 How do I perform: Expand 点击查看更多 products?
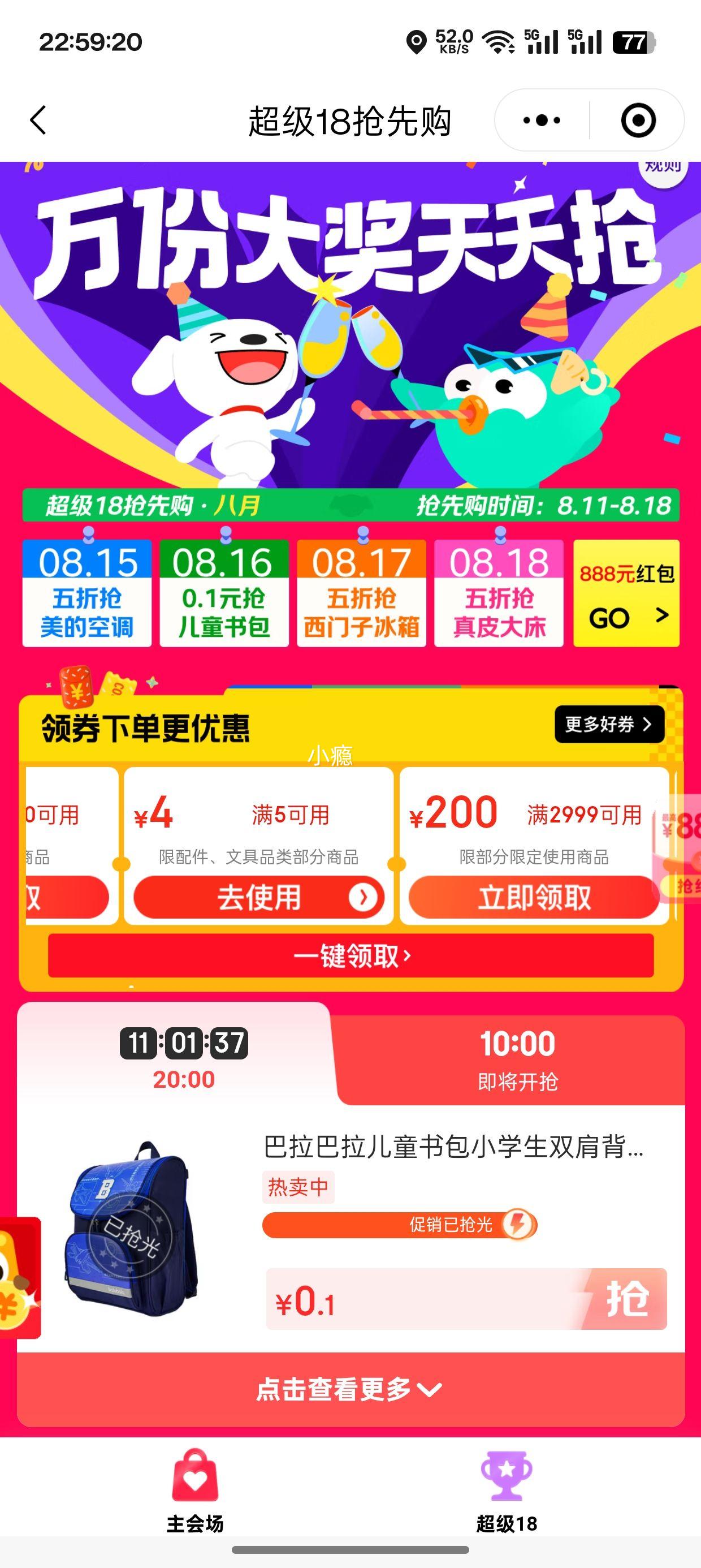350,1389
